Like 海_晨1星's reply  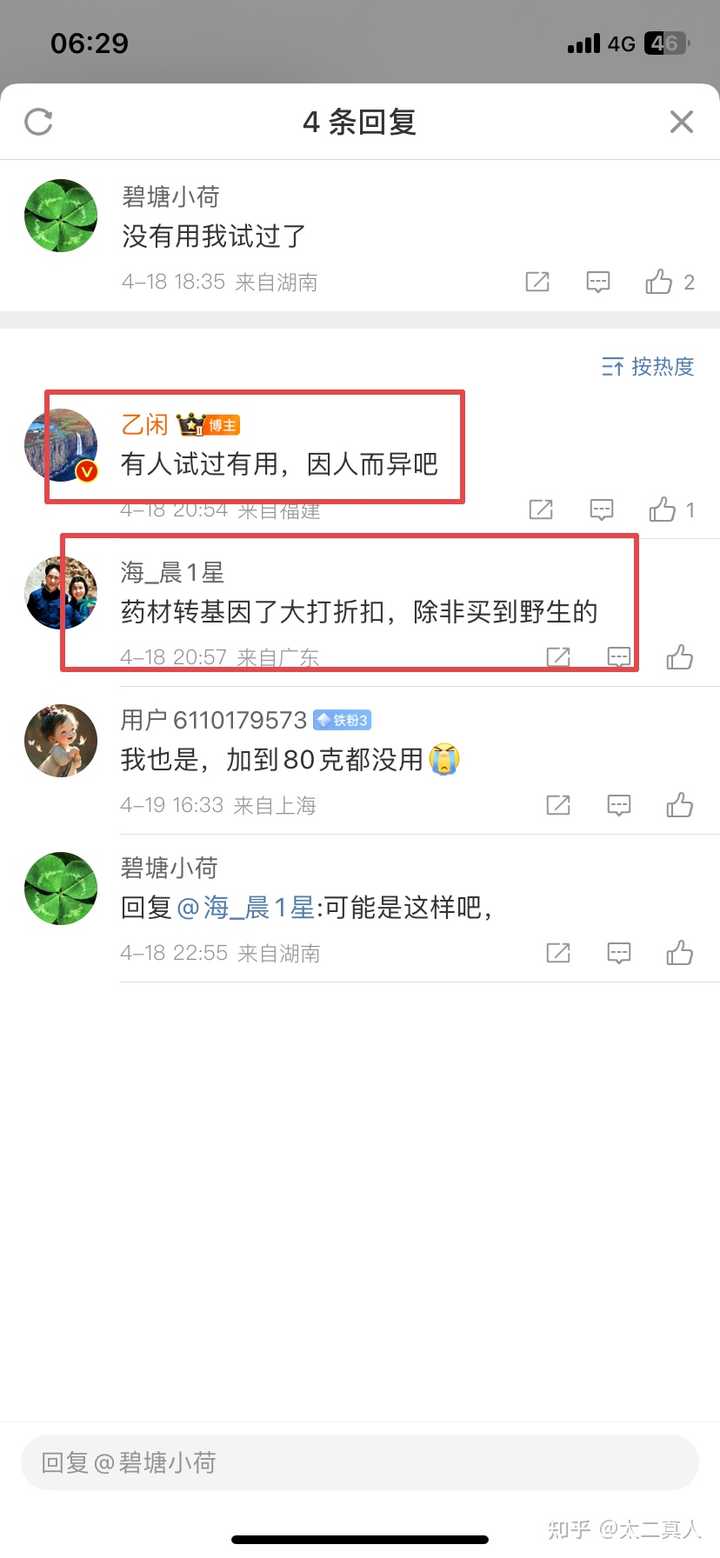(x=680, y=657)
